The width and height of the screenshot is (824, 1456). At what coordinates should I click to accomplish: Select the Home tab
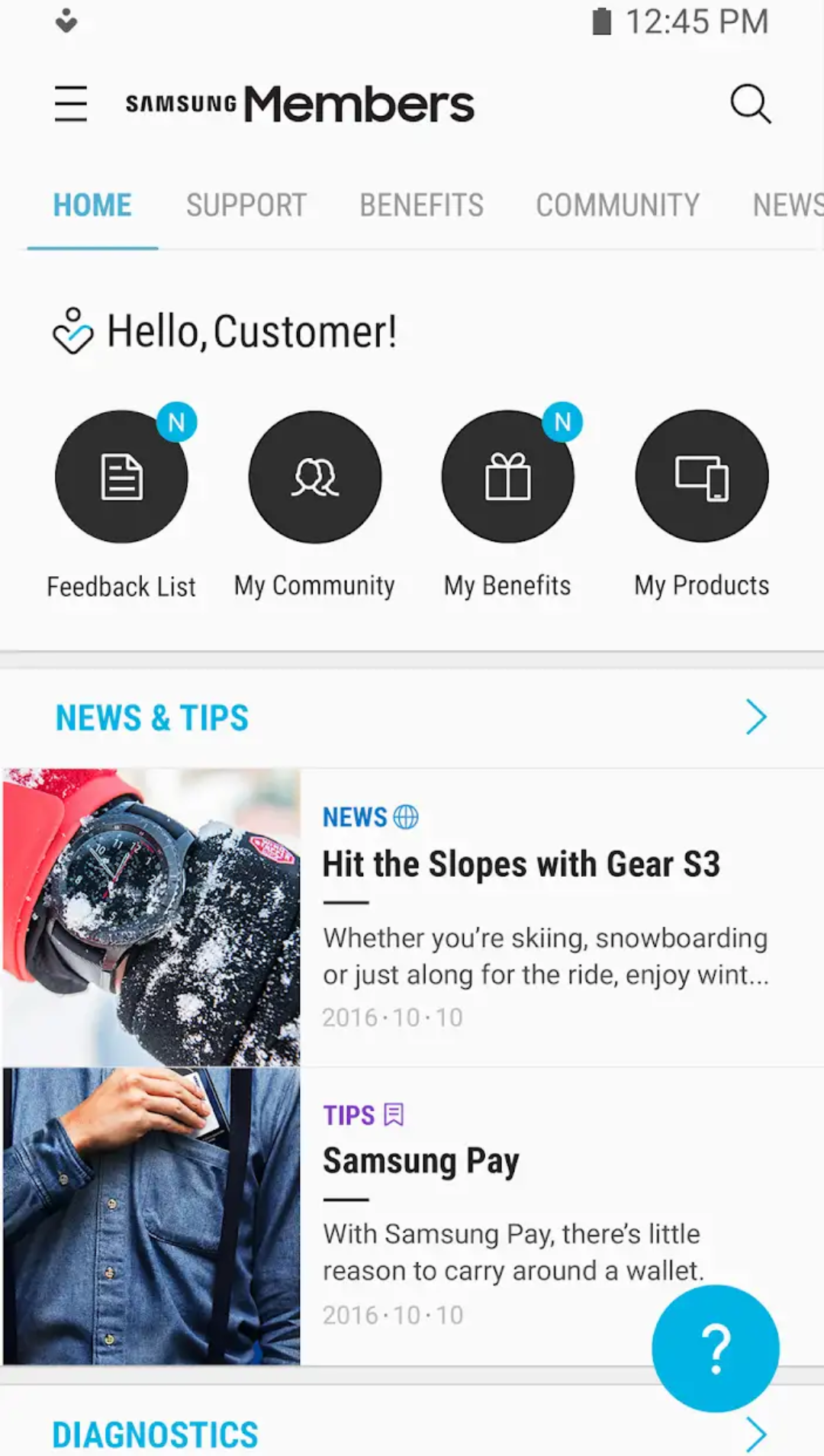click(x=92, y=205)
